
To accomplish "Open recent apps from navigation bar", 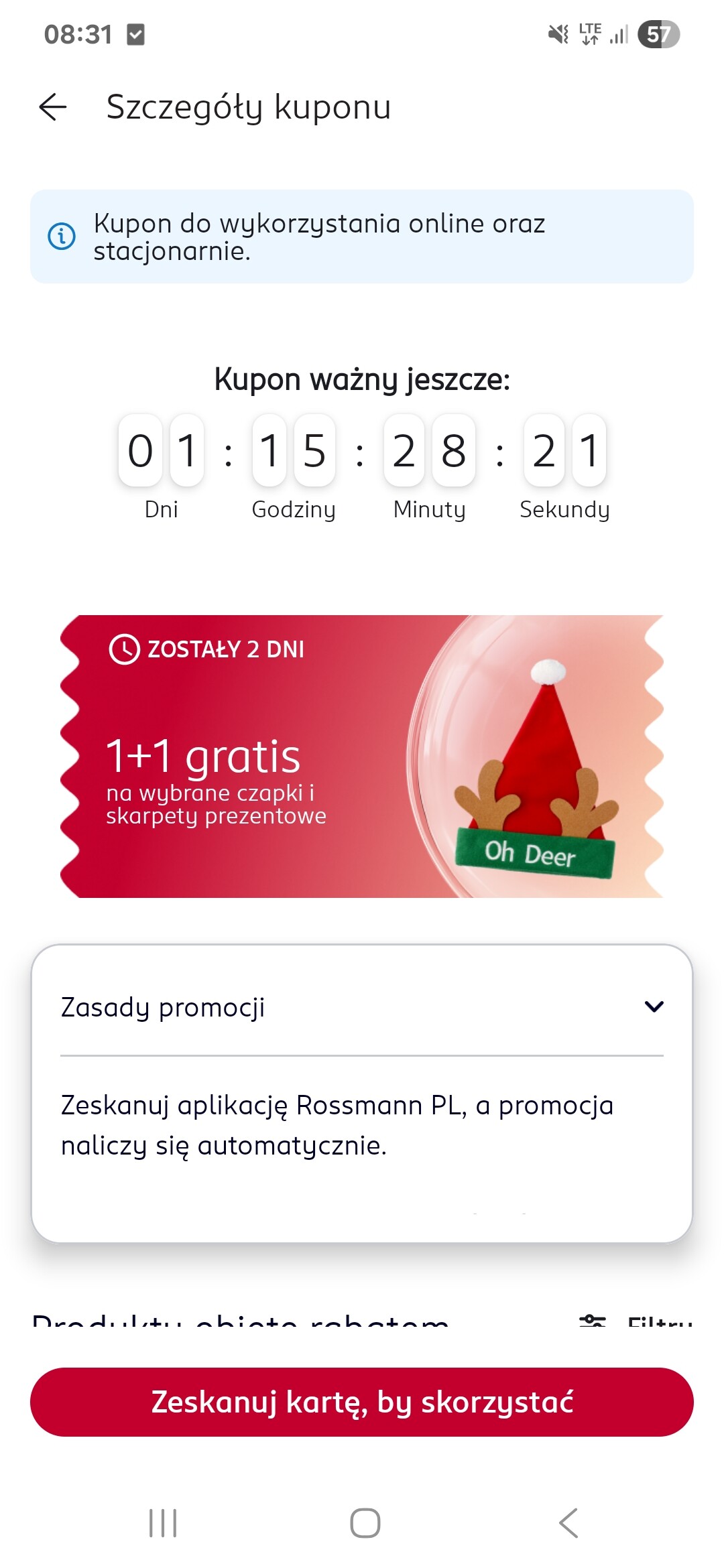I will pyautogui.click(x=163, y=1522).
